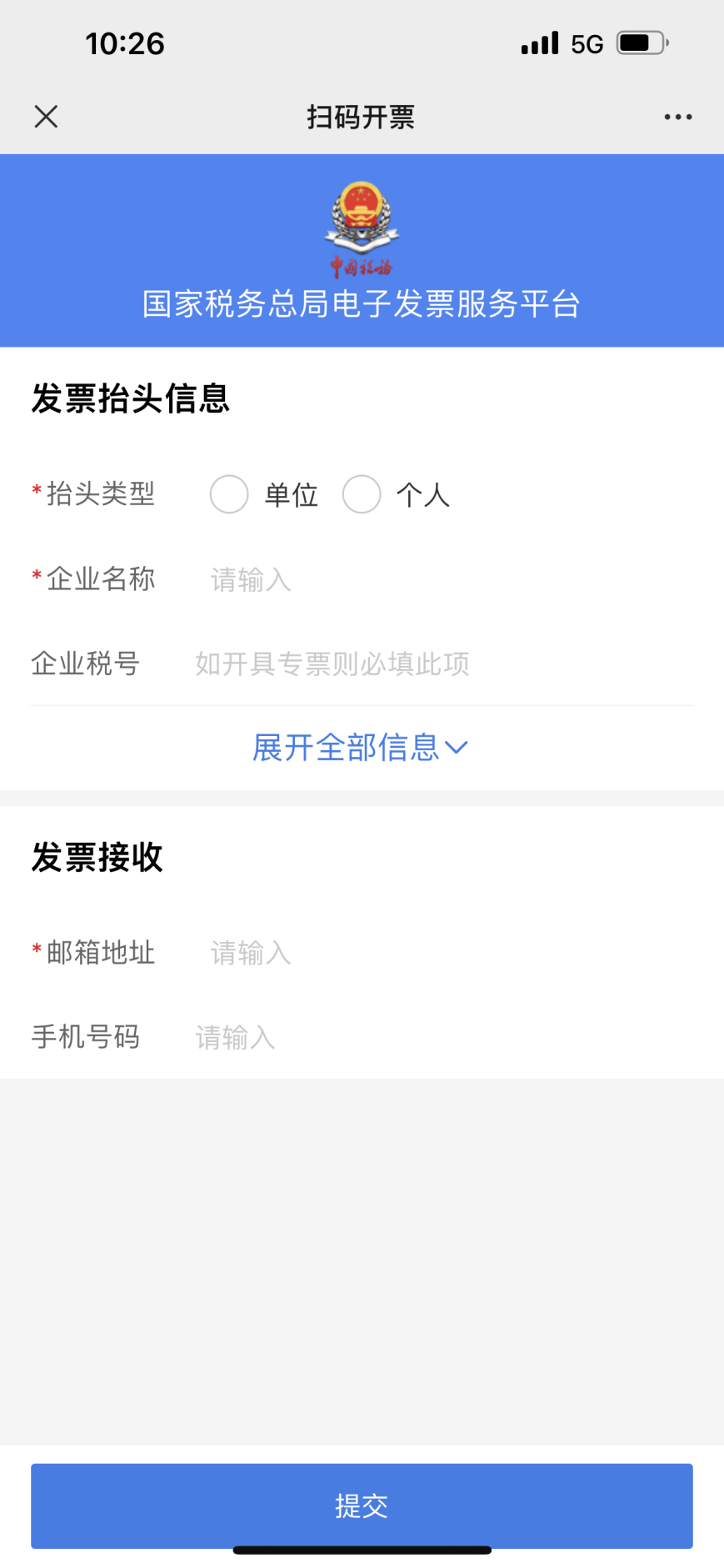Focus the 企业税号 field
Screen dimensions: 724x1568
pyautogui.click(x=443, y=664)
